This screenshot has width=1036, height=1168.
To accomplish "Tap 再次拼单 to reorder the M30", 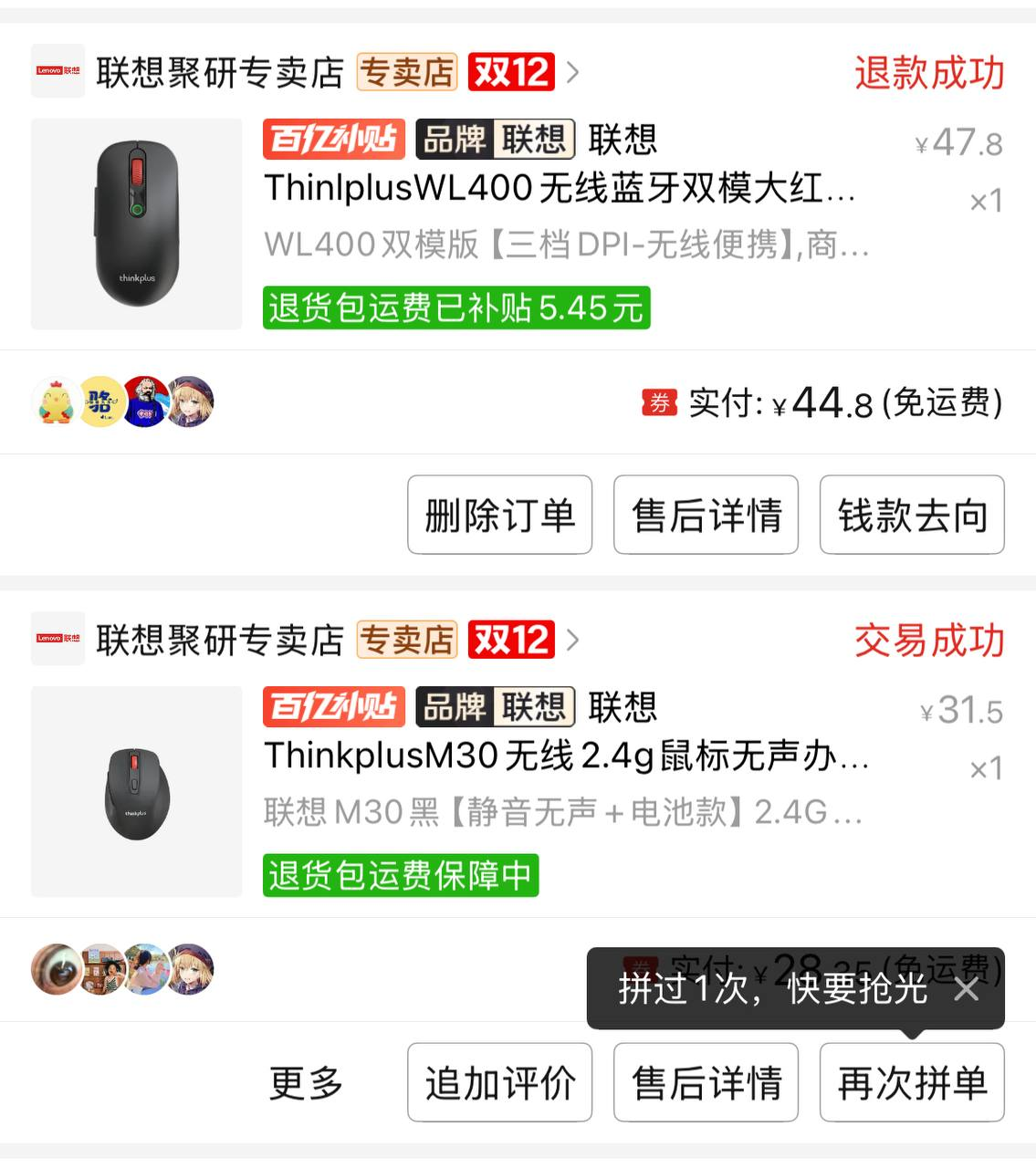I will 912,1083.
